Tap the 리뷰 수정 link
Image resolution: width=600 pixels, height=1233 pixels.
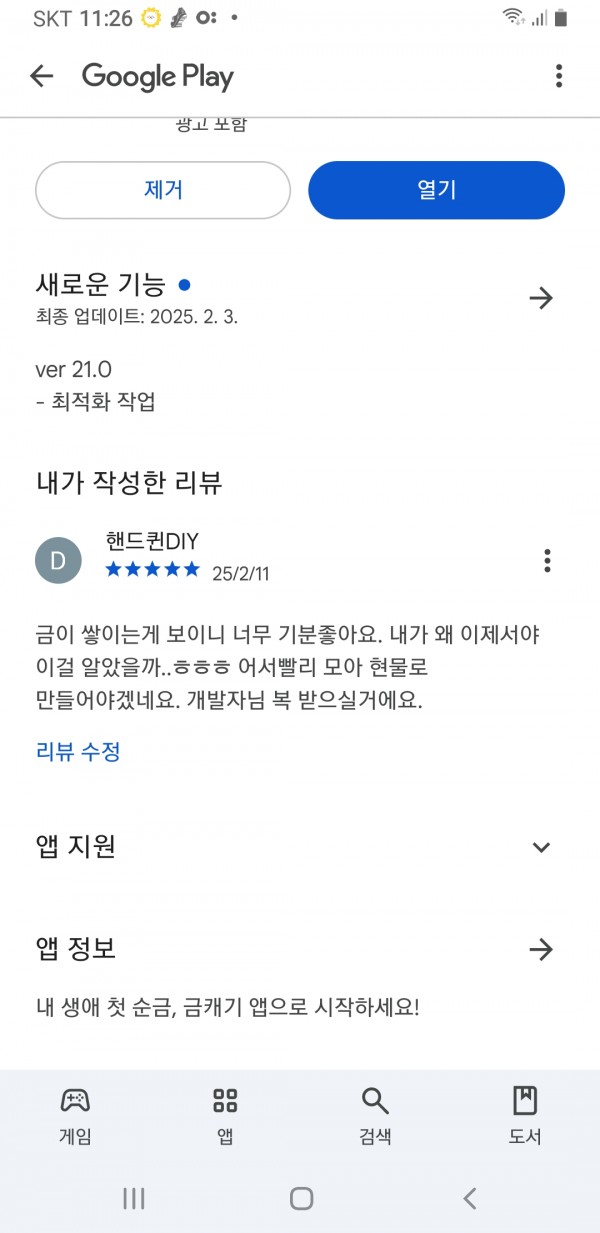78,752
